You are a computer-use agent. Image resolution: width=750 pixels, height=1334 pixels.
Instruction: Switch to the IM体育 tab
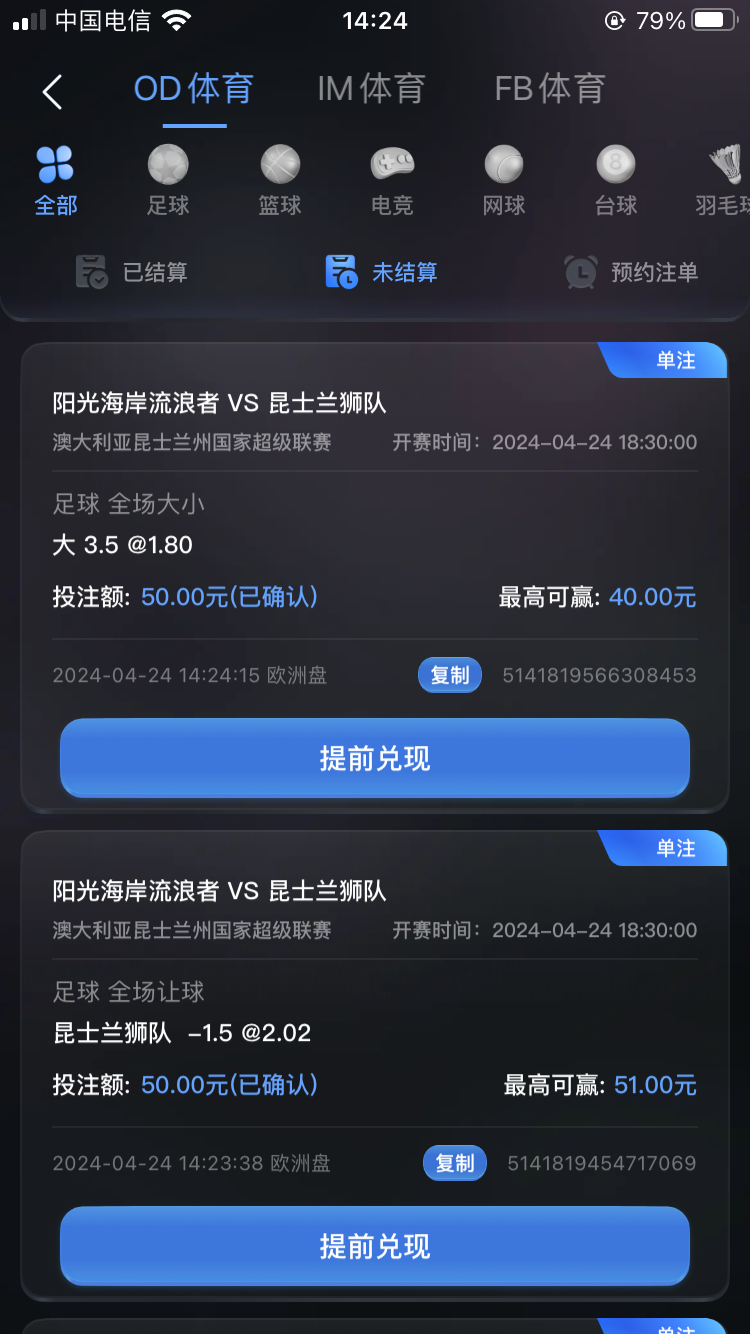click(x=371, y=89)
